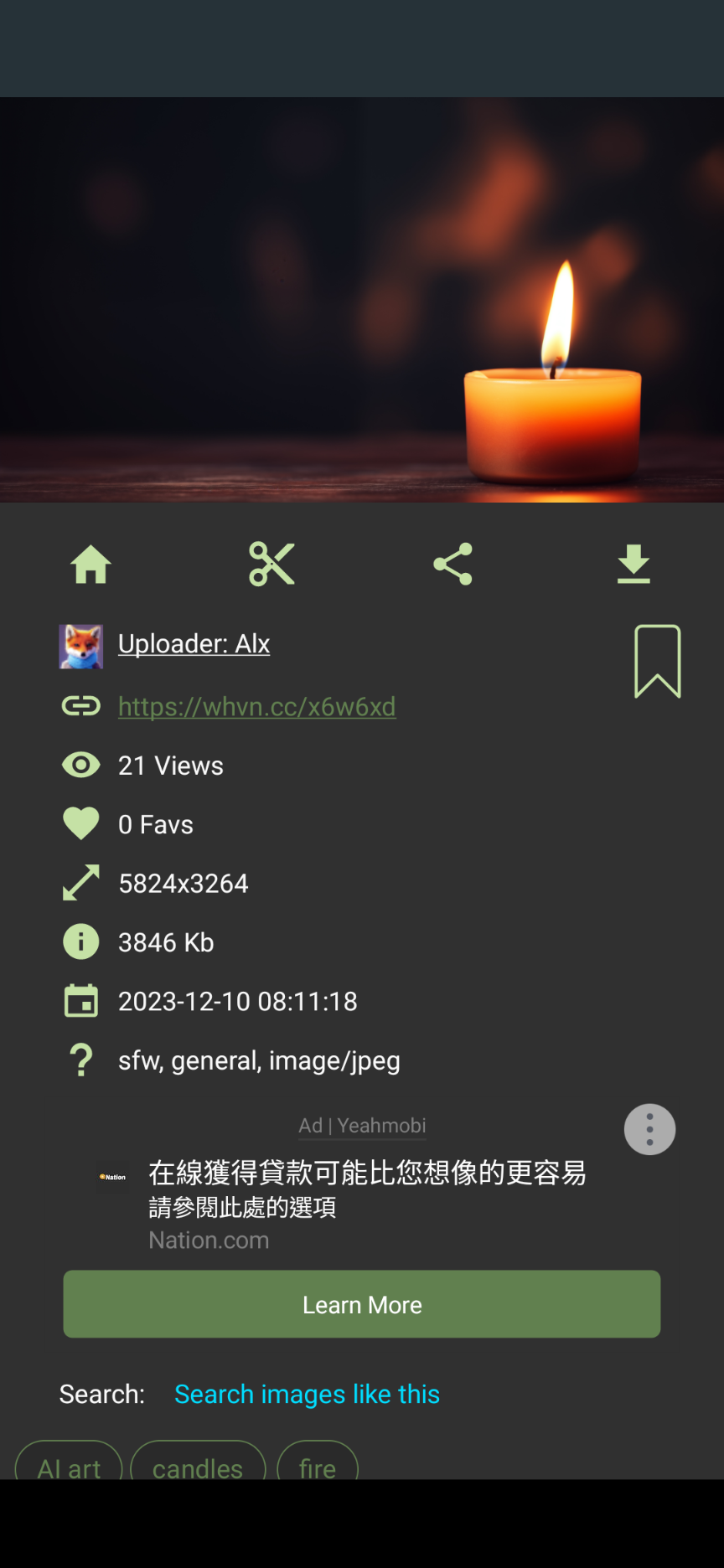Open the whvn.cc wallpaper URL
Image resolution: width=724 pixels, height=1568 pixels.
(256, 706)
